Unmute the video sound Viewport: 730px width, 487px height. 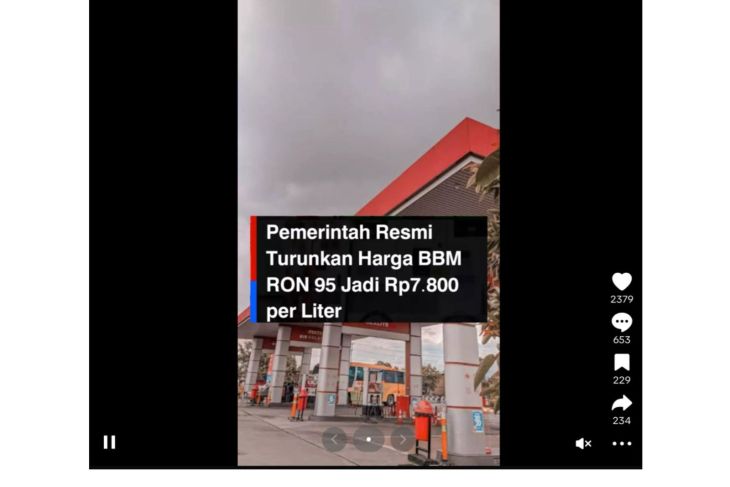(x=584, y=443)
